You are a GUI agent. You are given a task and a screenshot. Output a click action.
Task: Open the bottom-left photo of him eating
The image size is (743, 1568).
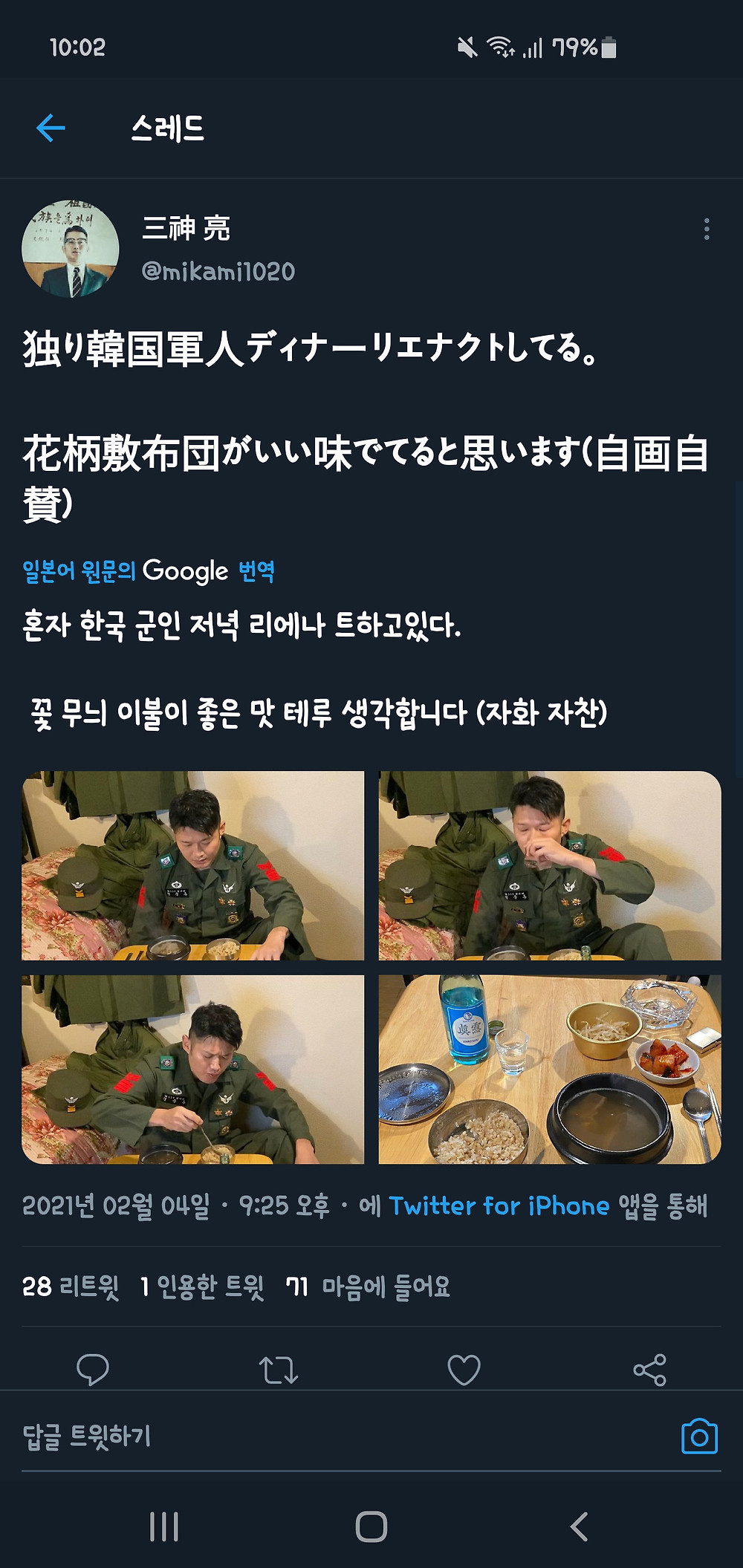pyautogui.click(x=193, y=1070)
